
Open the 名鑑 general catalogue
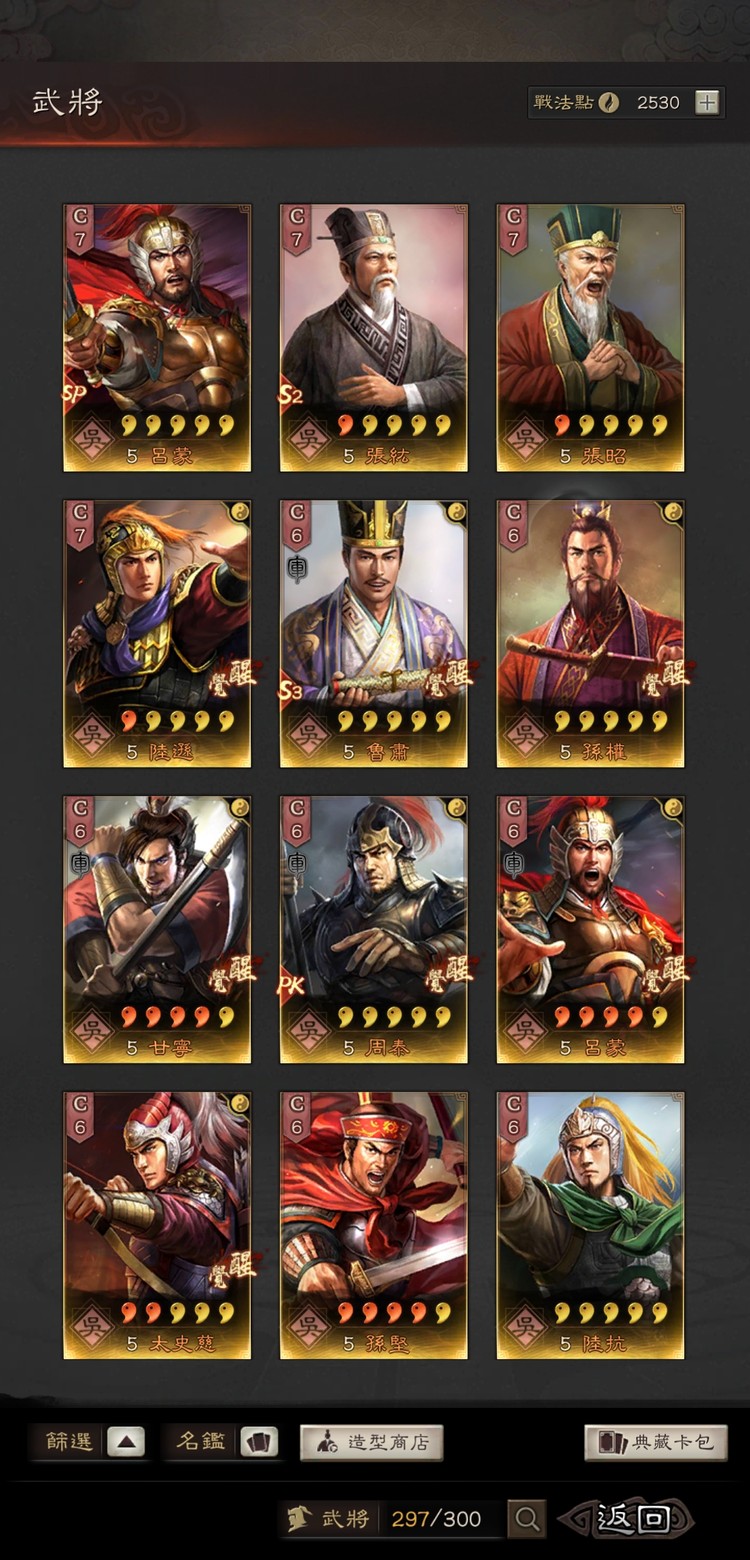(220, 1442)
